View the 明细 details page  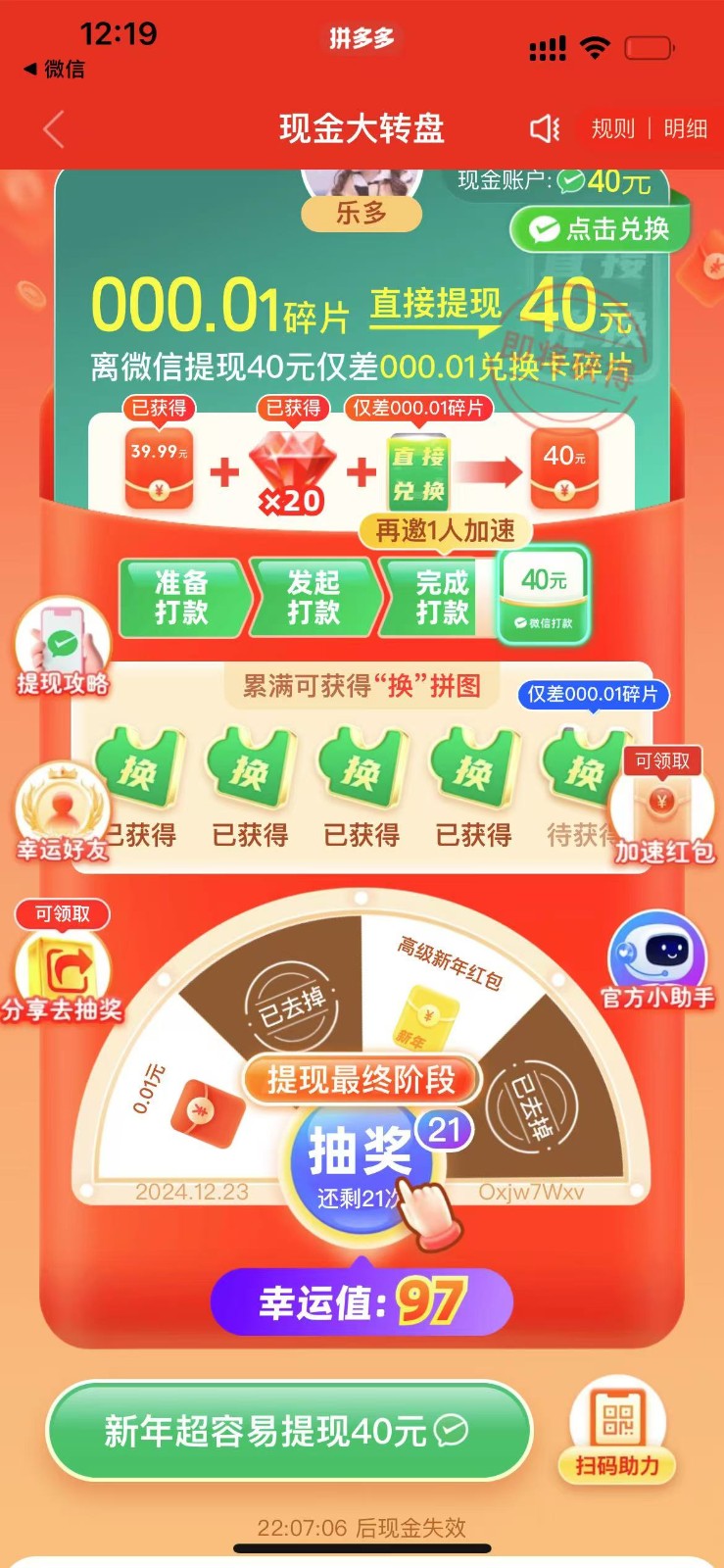pos(685,128)
